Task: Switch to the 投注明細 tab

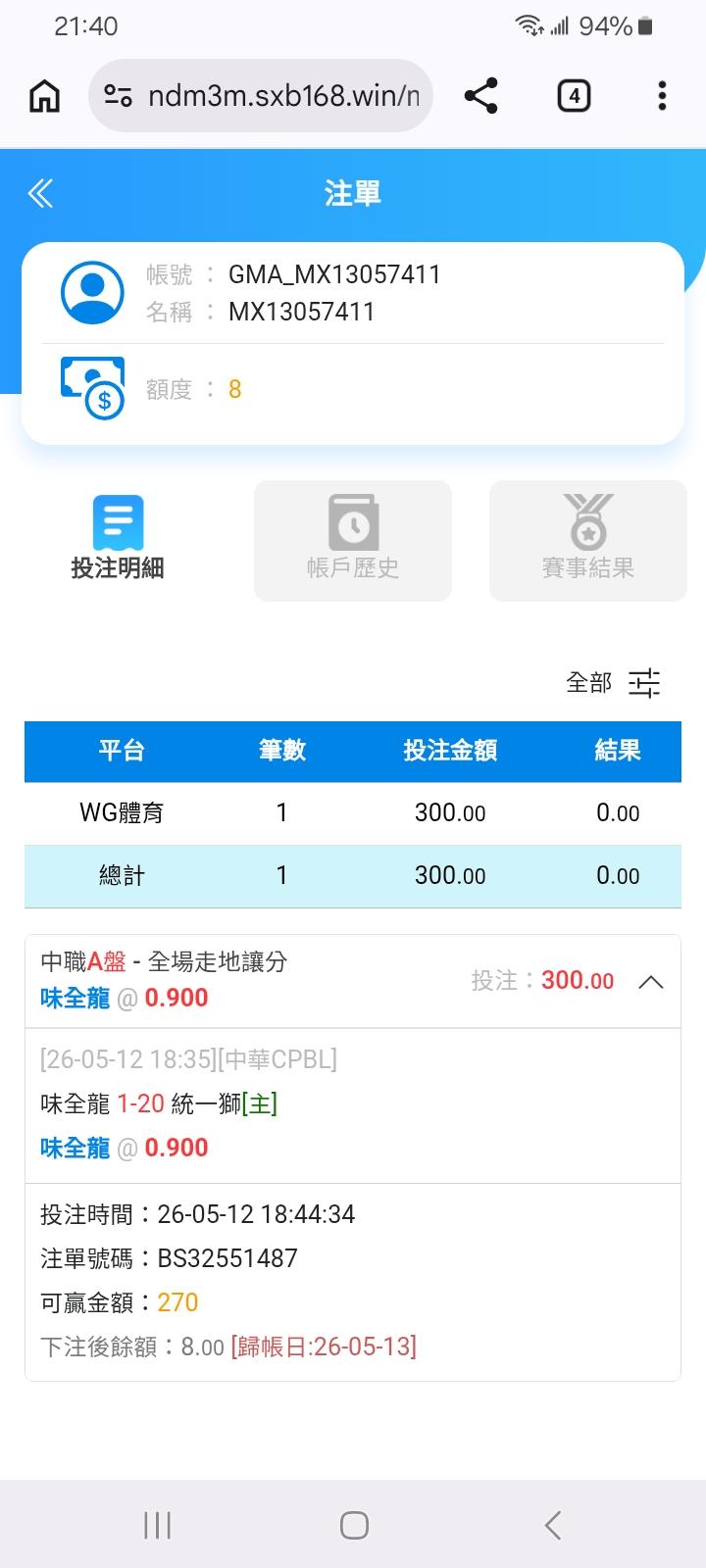Action: point(118,540)
